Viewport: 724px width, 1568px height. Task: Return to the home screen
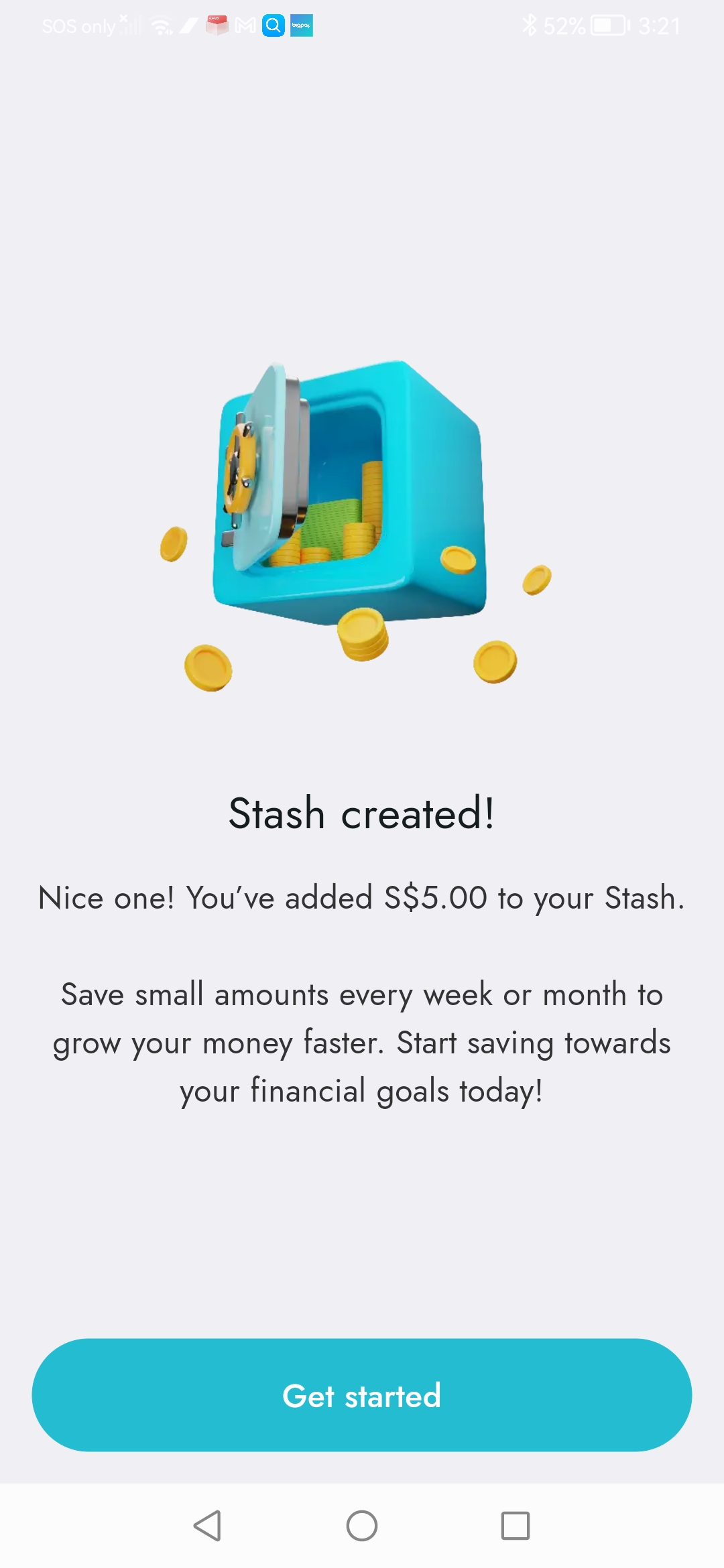coord(362,1526)
